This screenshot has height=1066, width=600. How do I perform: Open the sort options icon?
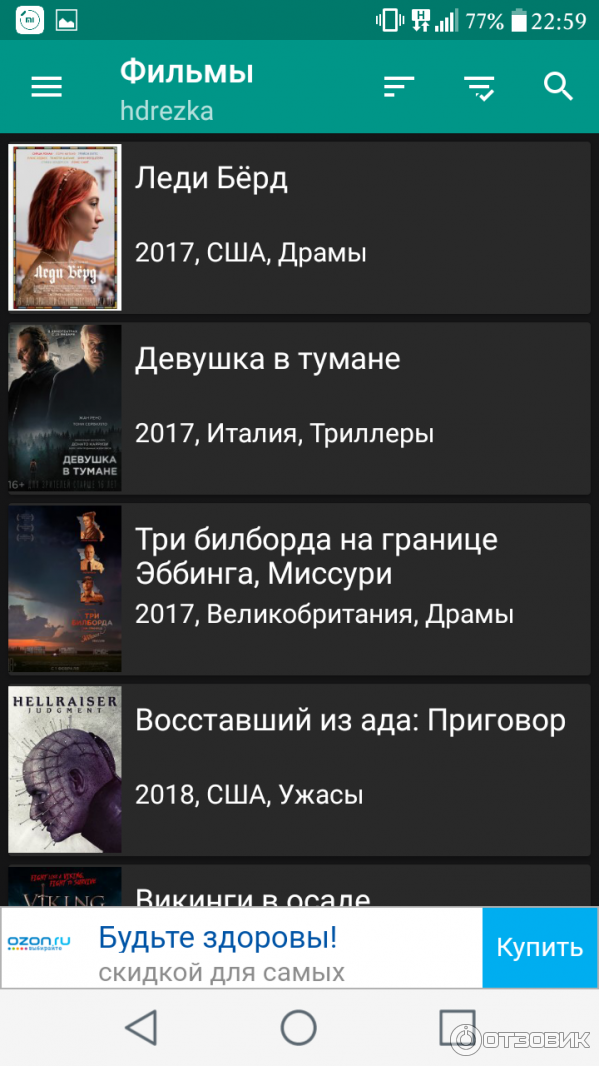click(398, 87)
